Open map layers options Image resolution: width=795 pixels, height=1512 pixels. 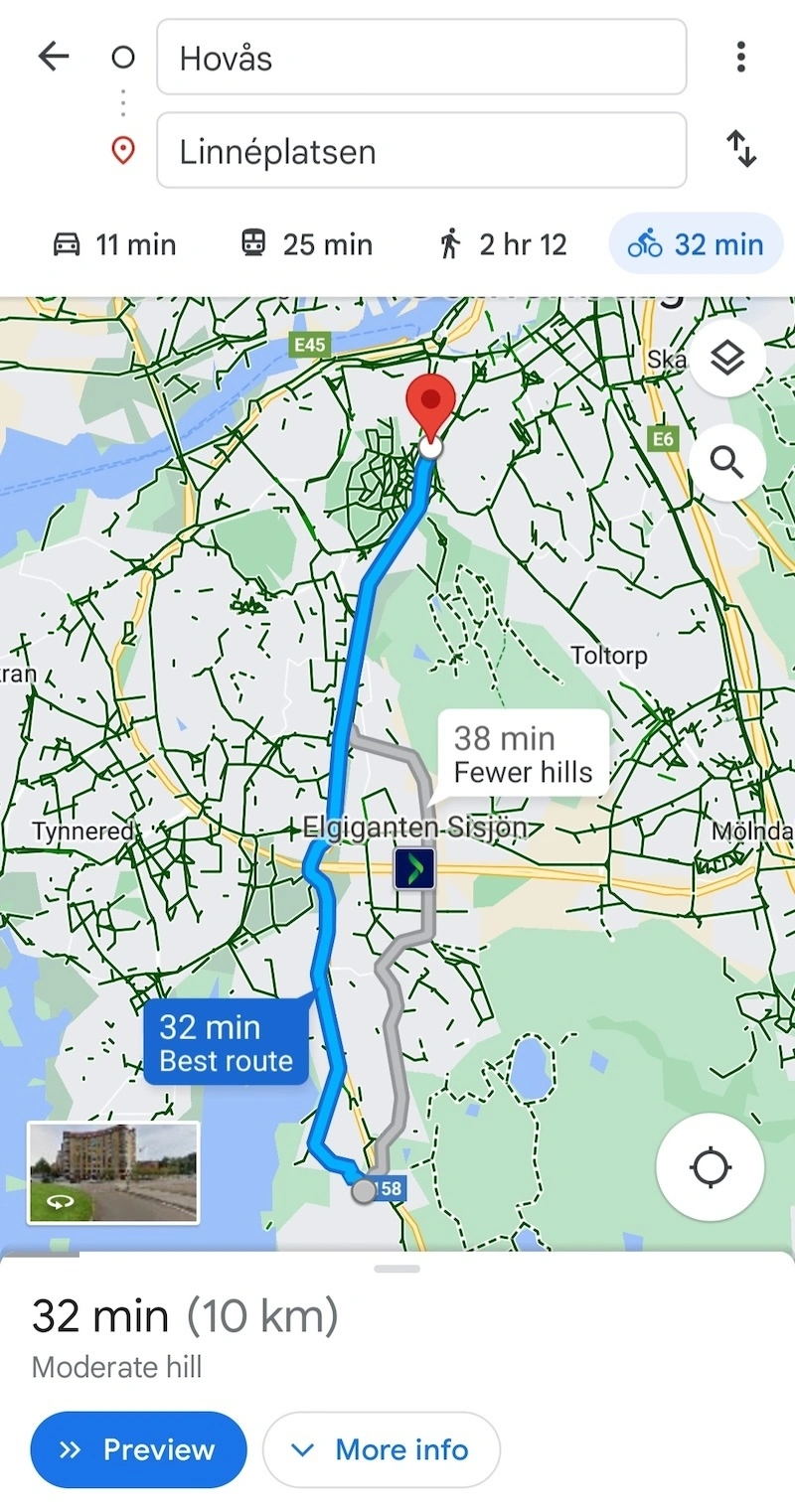point(727,359)
